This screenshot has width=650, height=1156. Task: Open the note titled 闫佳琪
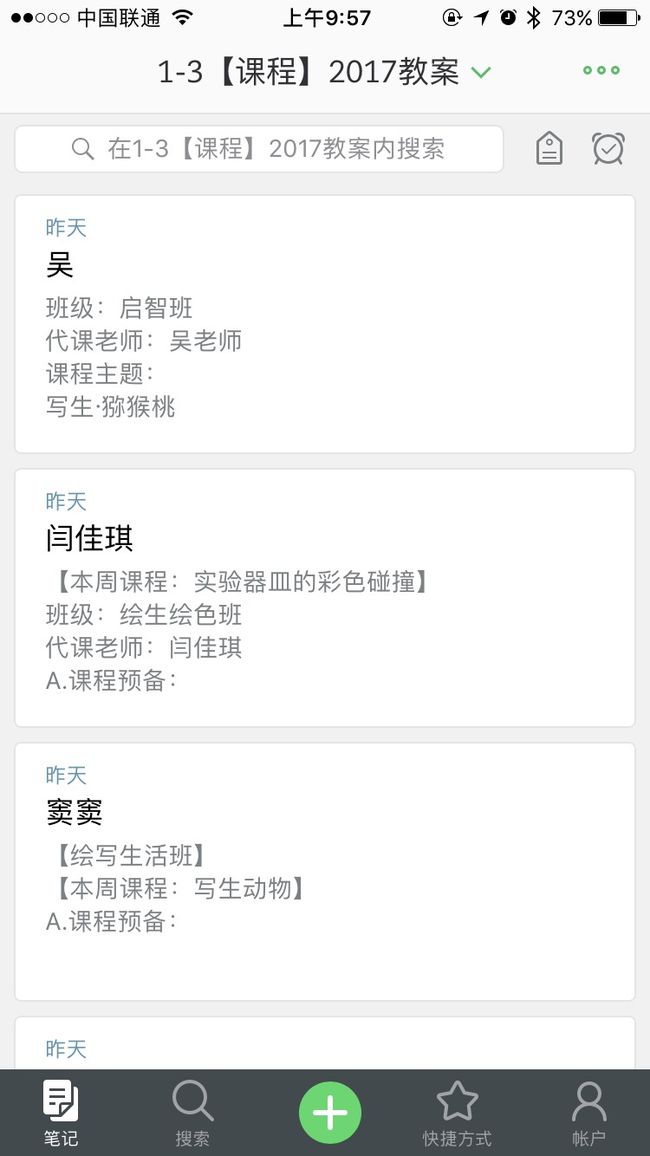(x=325, y=597)
